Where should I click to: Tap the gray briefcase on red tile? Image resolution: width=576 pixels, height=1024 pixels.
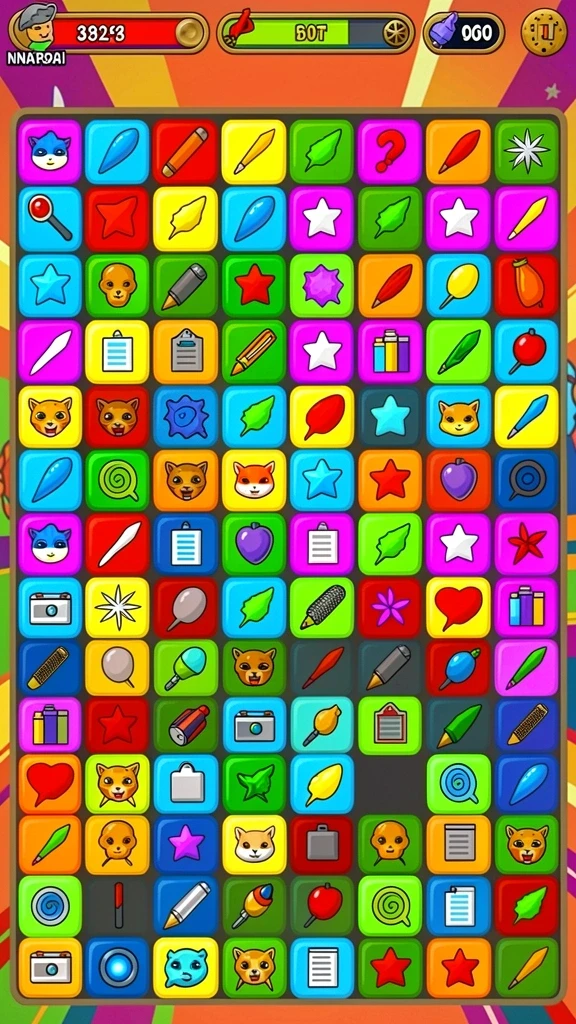[322, 846]
